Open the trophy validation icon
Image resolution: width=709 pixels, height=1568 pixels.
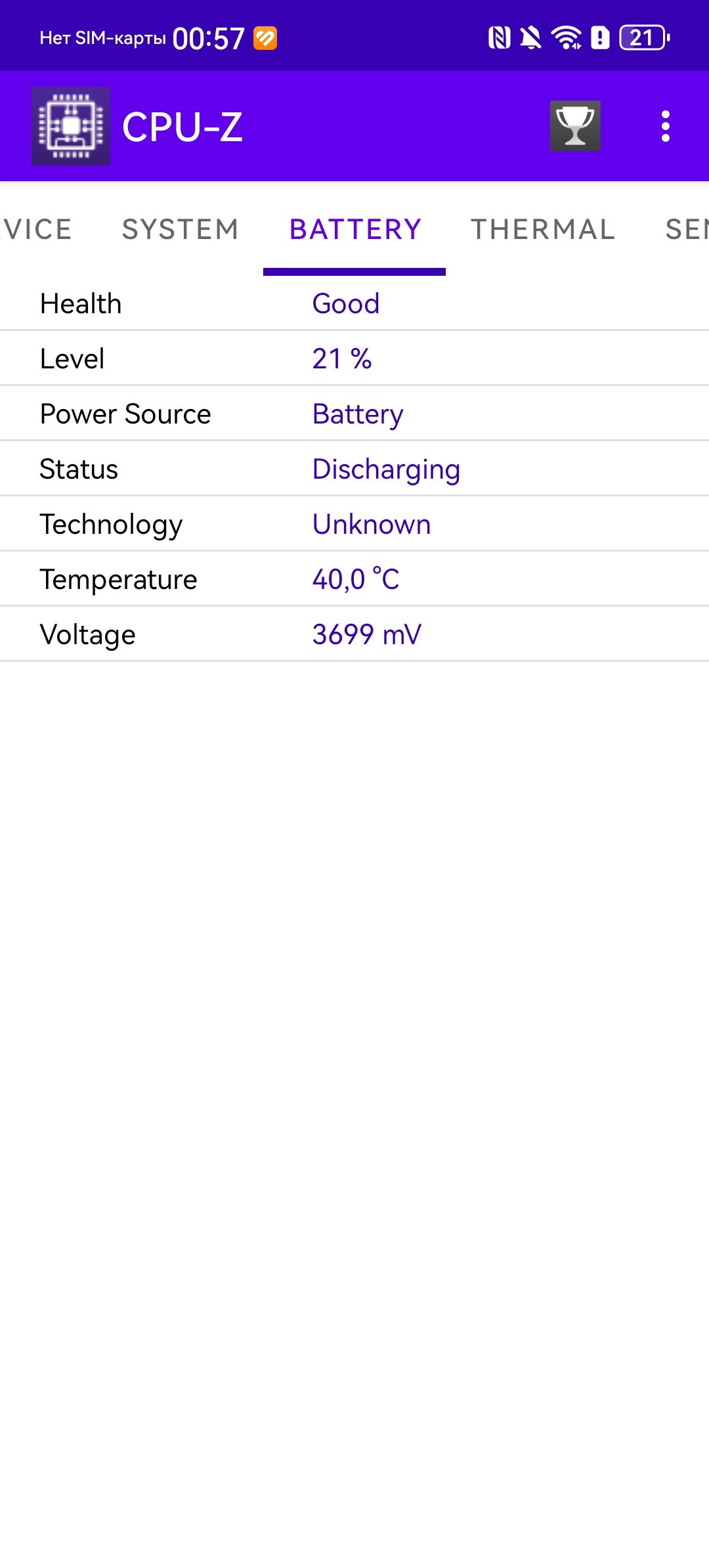click(575, 126)
